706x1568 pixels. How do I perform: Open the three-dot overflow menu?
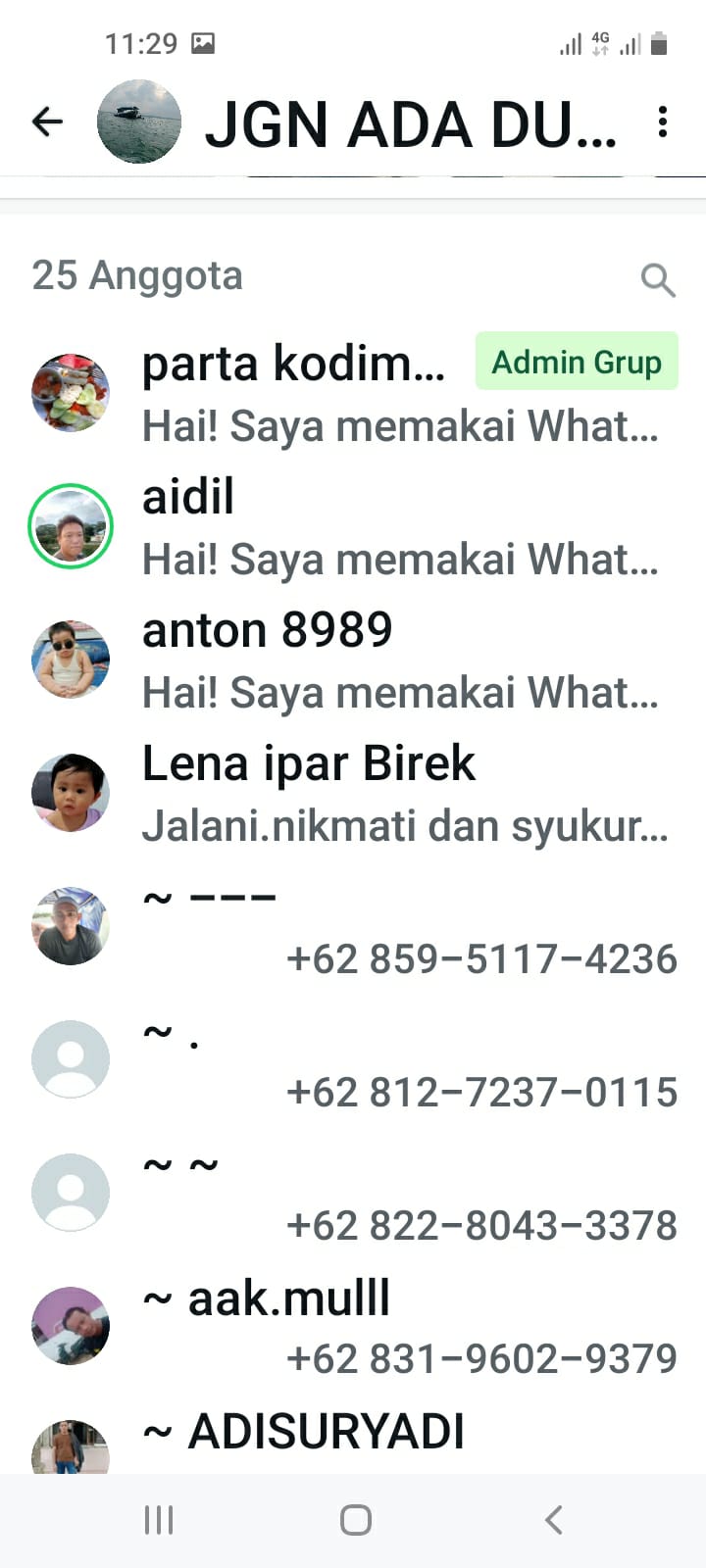click(663, 122)
